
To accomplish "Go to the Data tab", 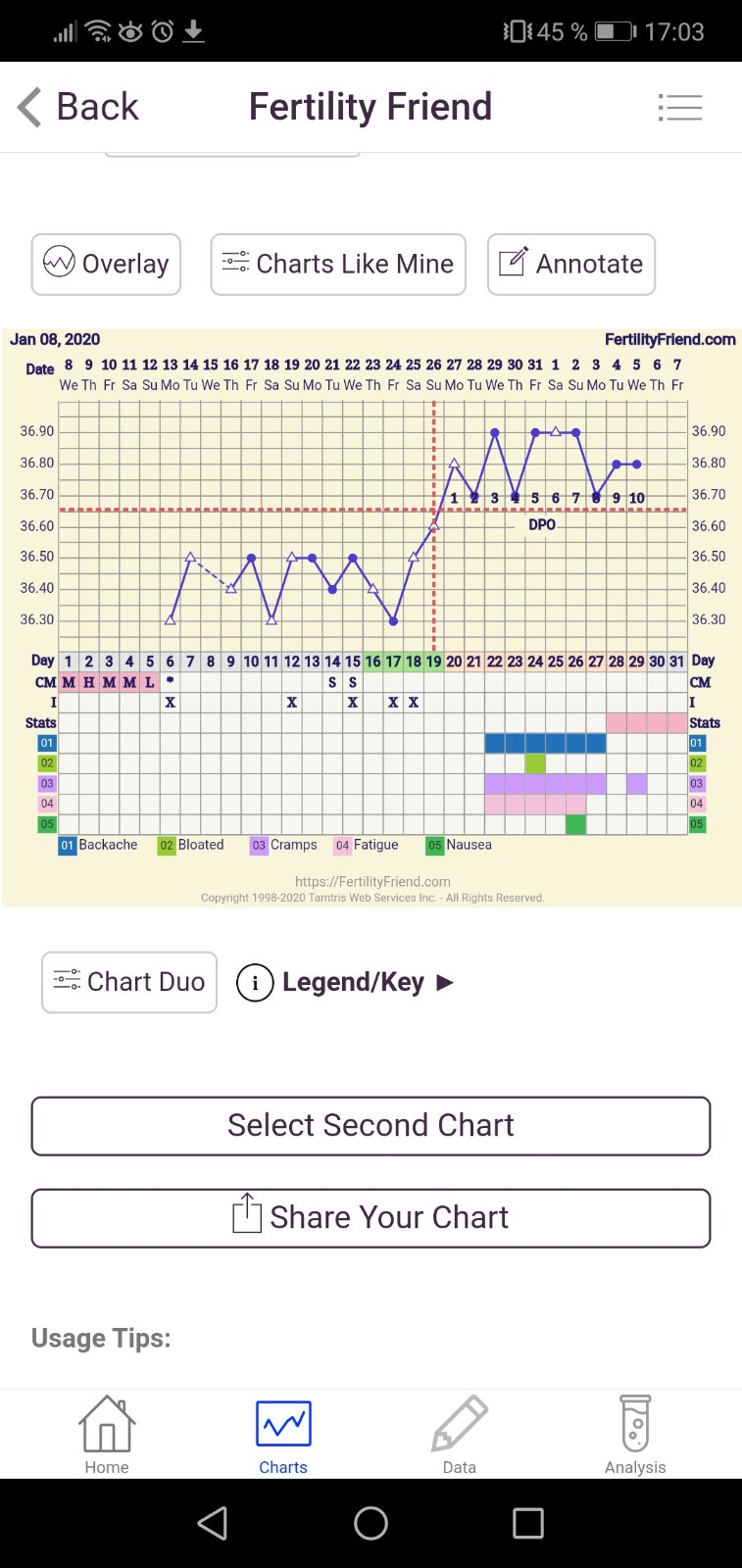I will click(459, 1435).
